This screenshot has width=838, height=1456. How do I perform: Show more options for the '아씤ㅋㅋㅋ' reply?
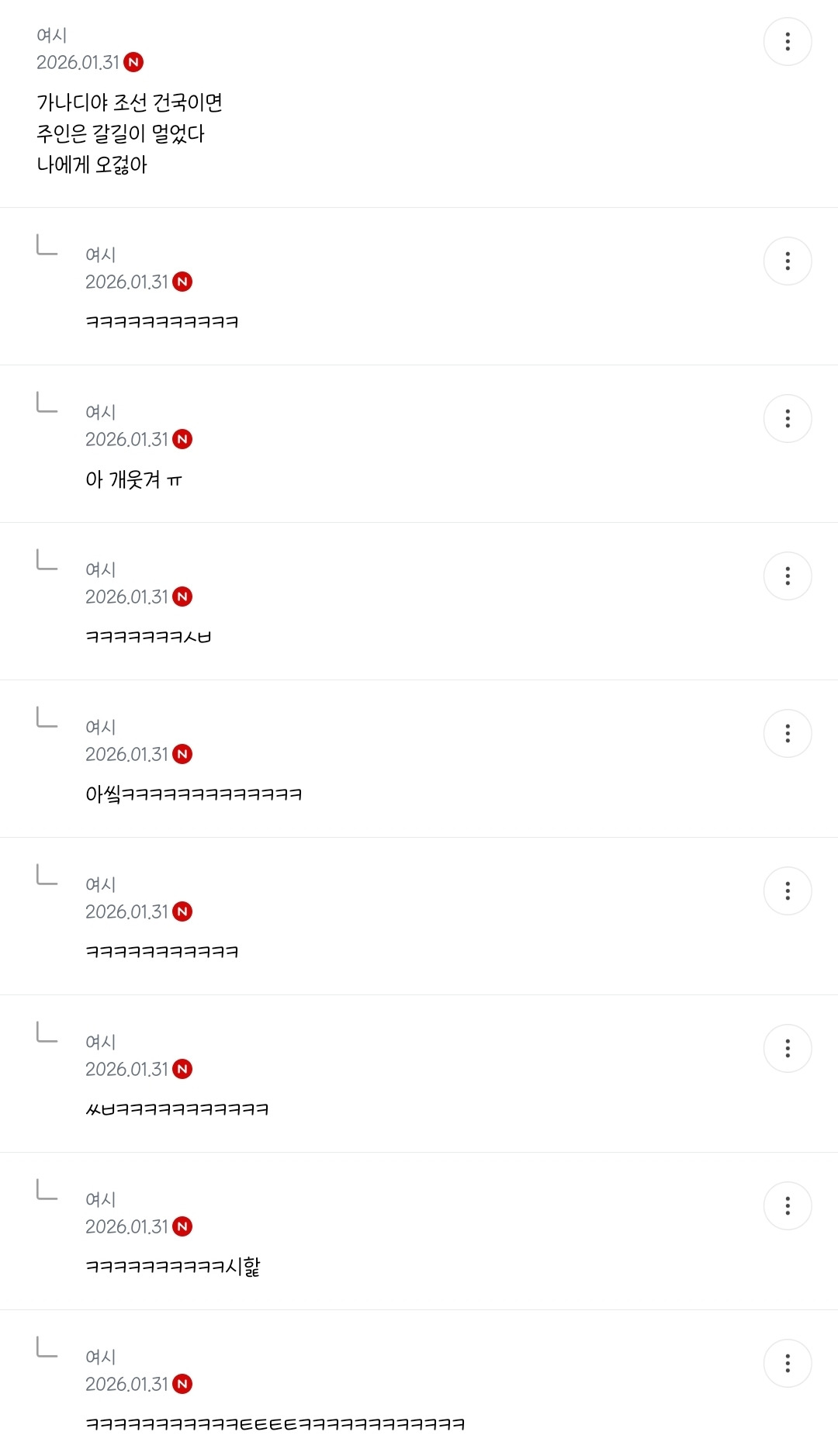[x=788, y=734]
